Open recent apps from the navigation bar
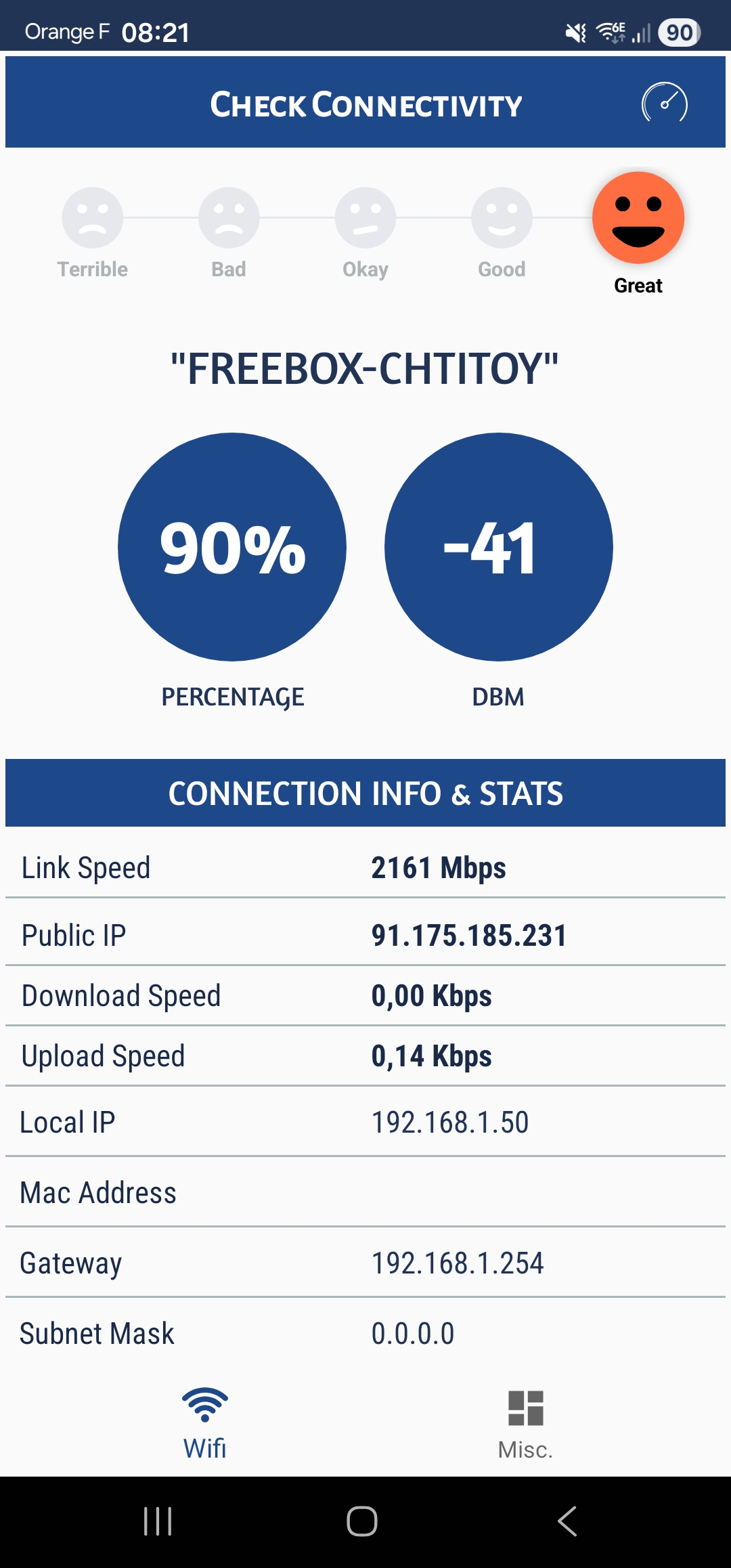The image size is (731, 1568). tap(158, 1521)
